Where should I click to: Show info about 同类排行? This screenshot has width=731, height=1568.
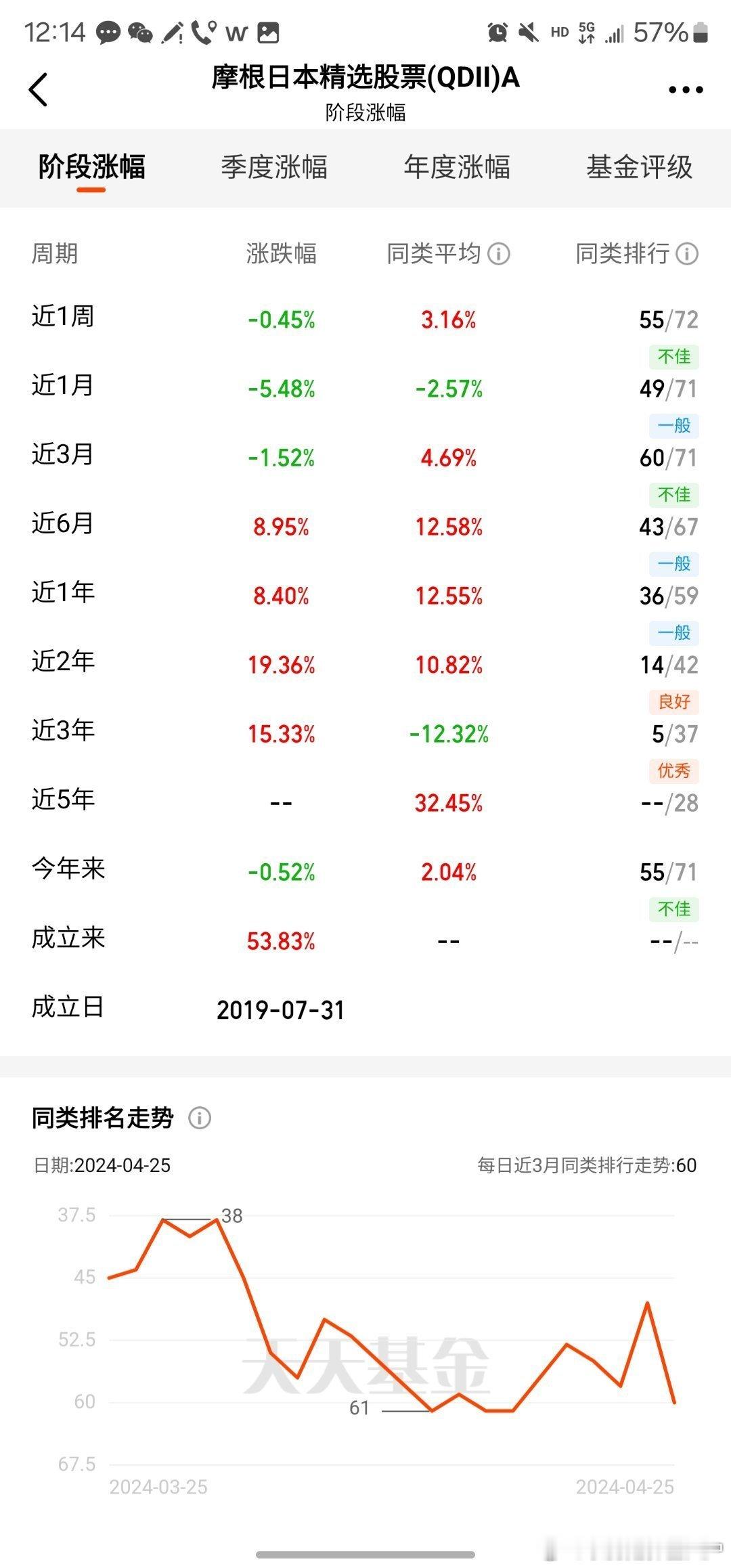[x=687, y=254]
